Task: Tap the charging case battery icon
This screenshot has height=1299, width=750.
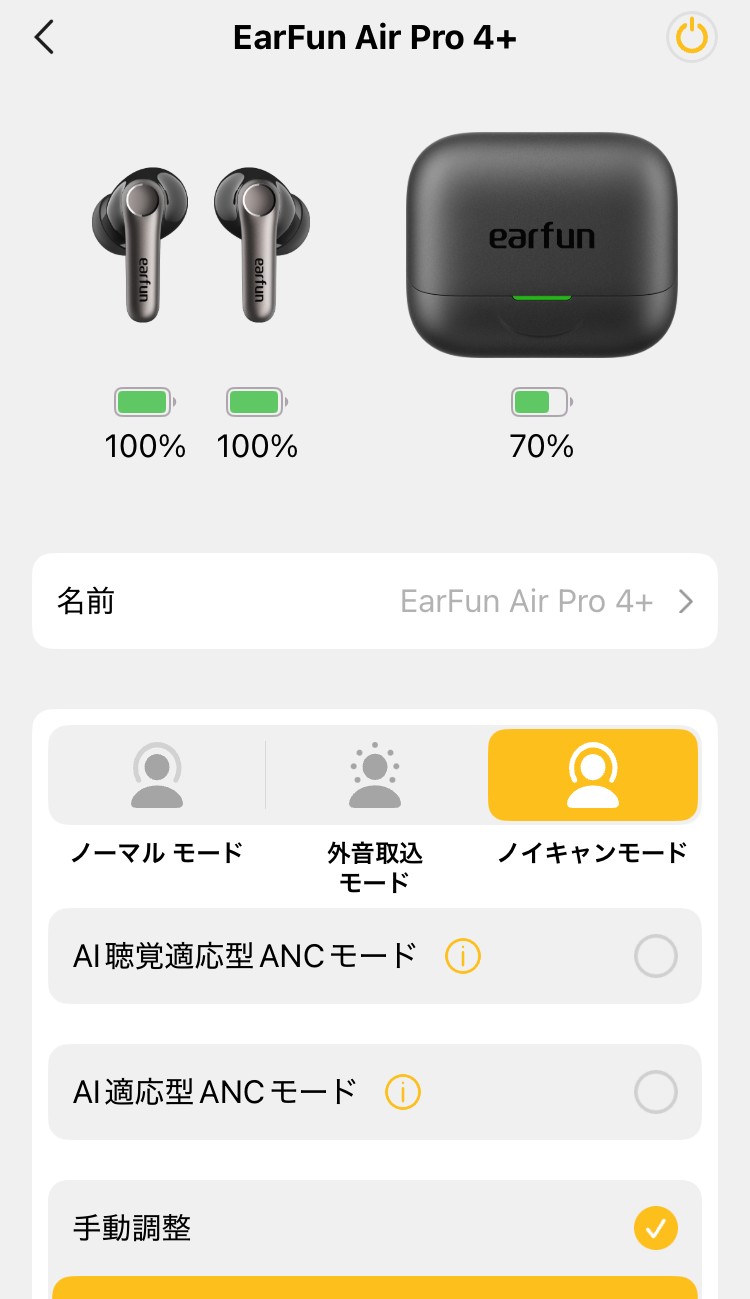Action: tap(541, 401)
